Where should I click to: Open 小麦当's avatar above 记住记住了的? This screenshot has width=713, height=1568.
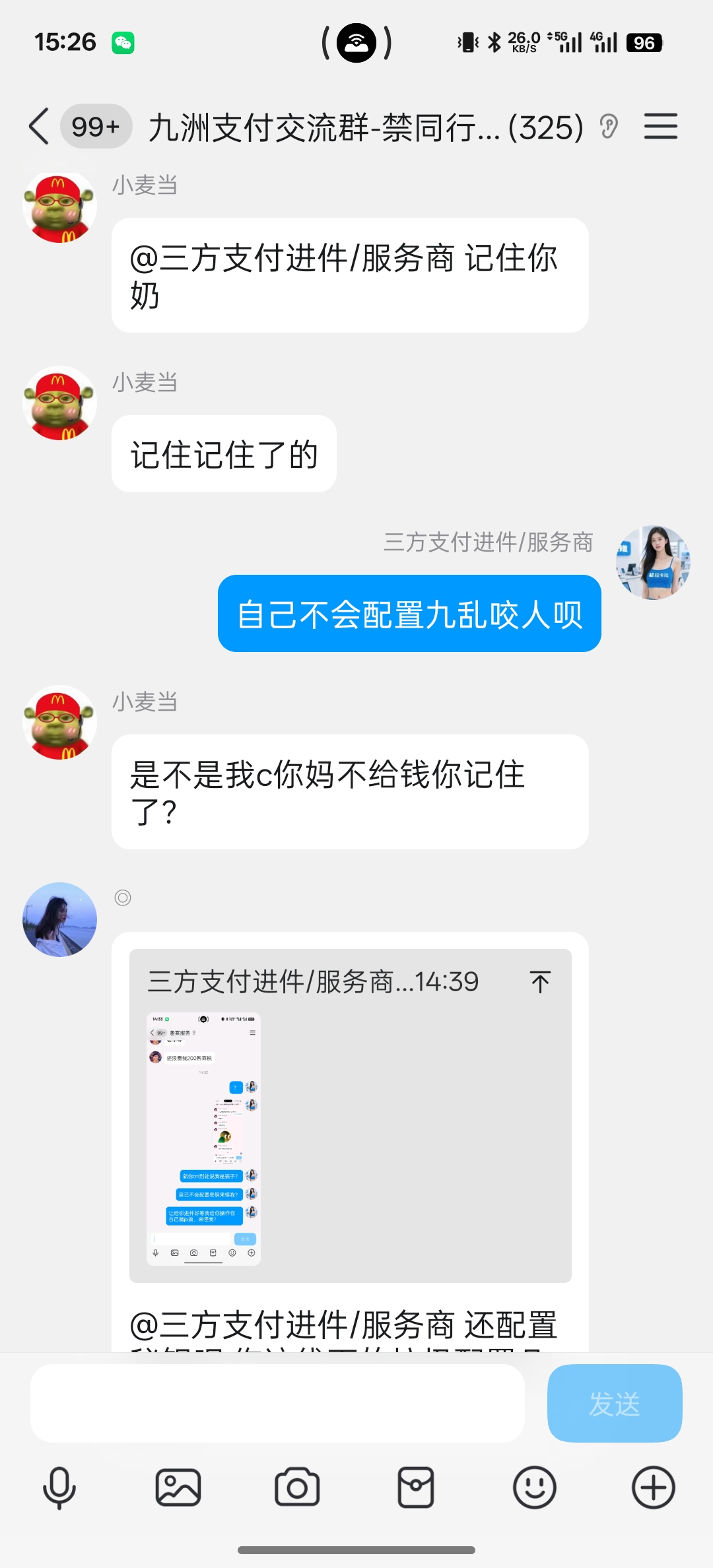[59, 403]
